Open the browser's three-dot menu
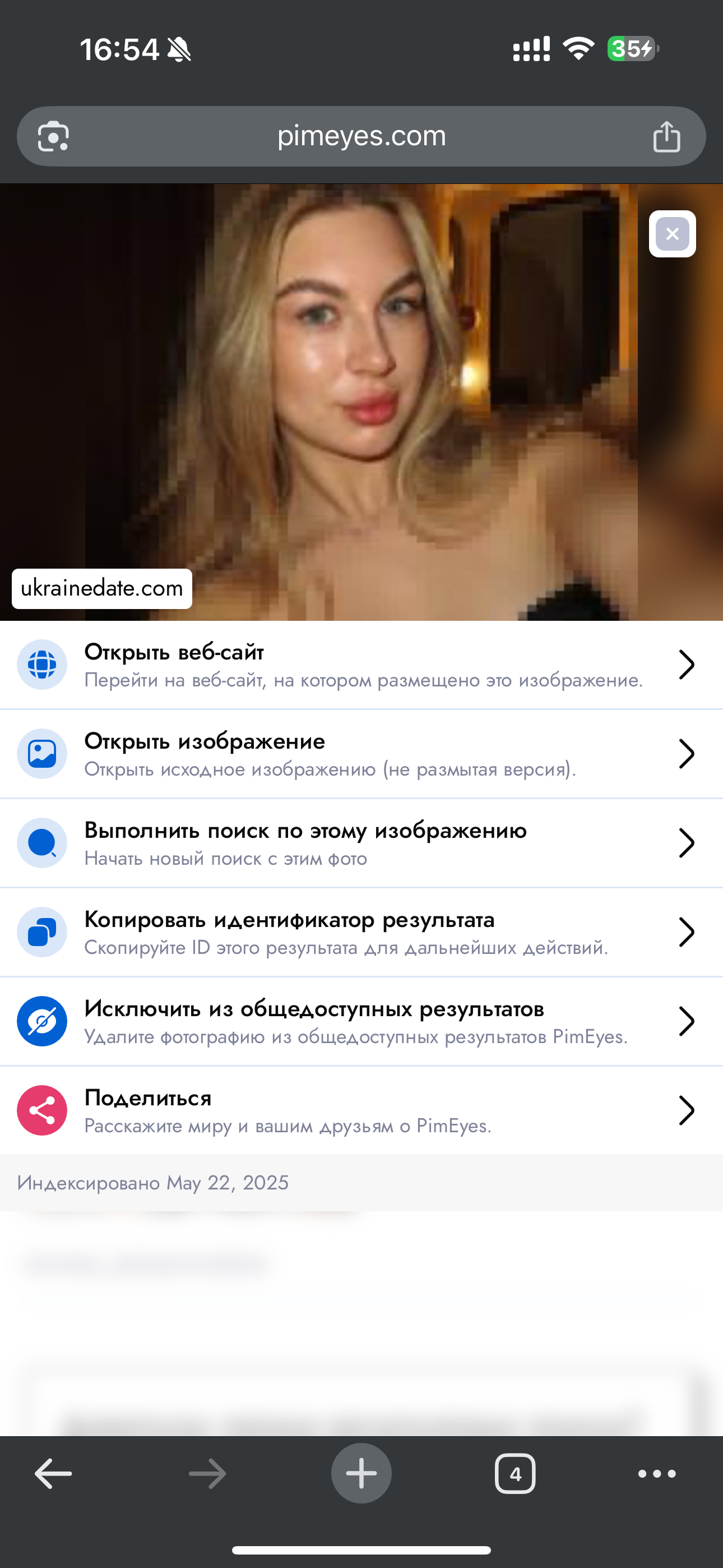 click(657, 1474)
